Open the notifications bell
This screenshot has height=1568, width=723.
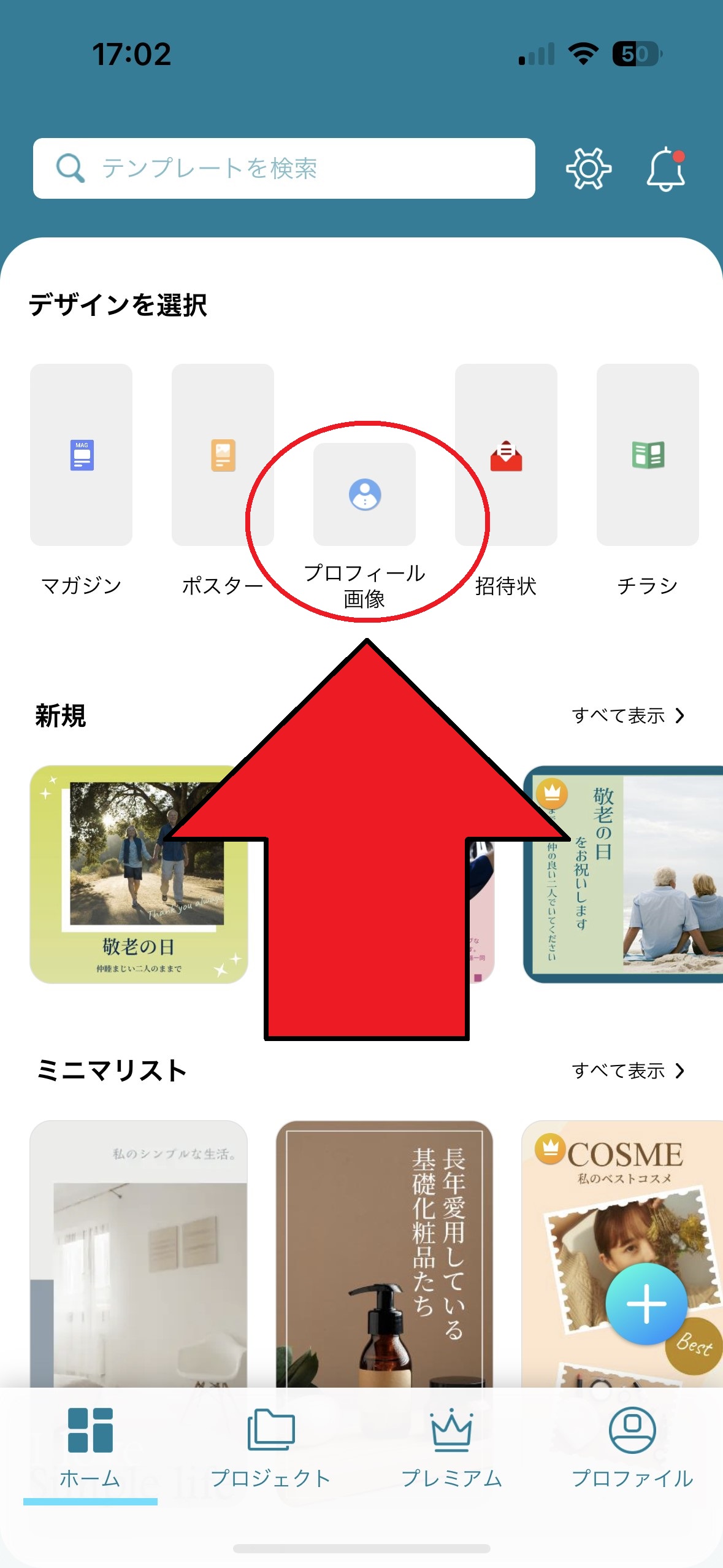pyautogui.click(x=666, y=169)
